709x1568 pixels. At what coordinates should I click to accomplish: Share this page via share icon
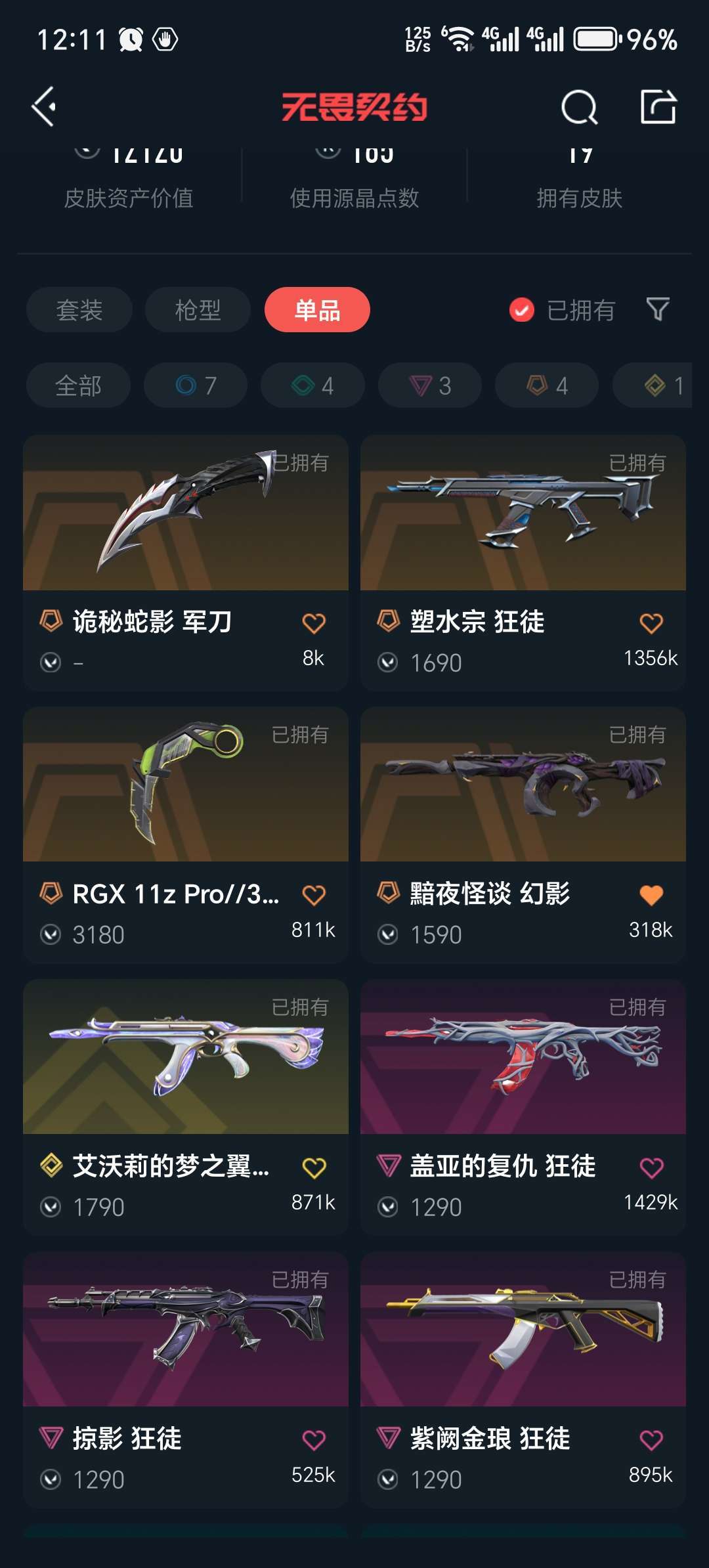[658, 106]
